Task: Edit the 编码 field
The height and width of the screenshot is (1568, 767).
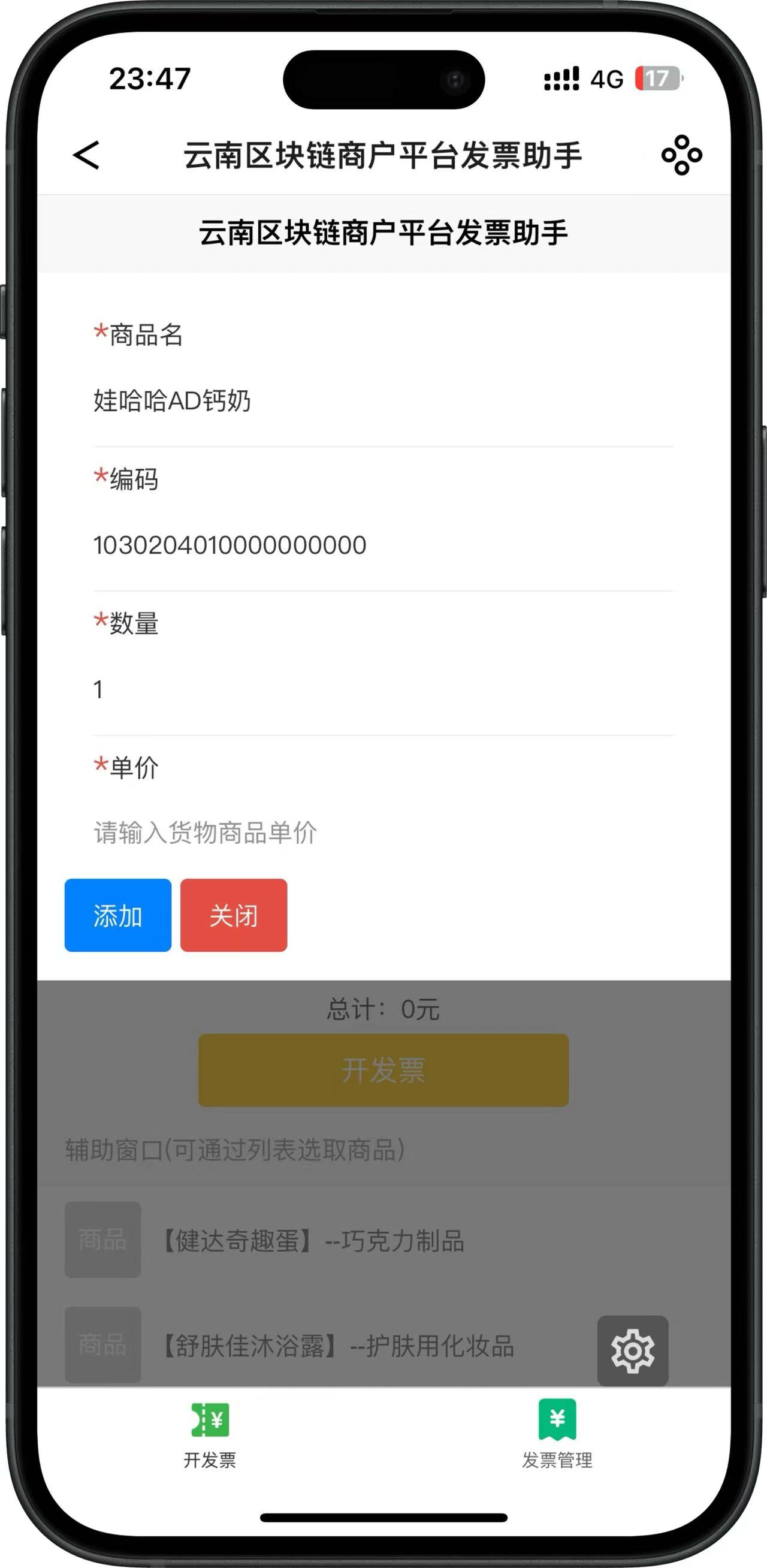Action: click(382, 545)
